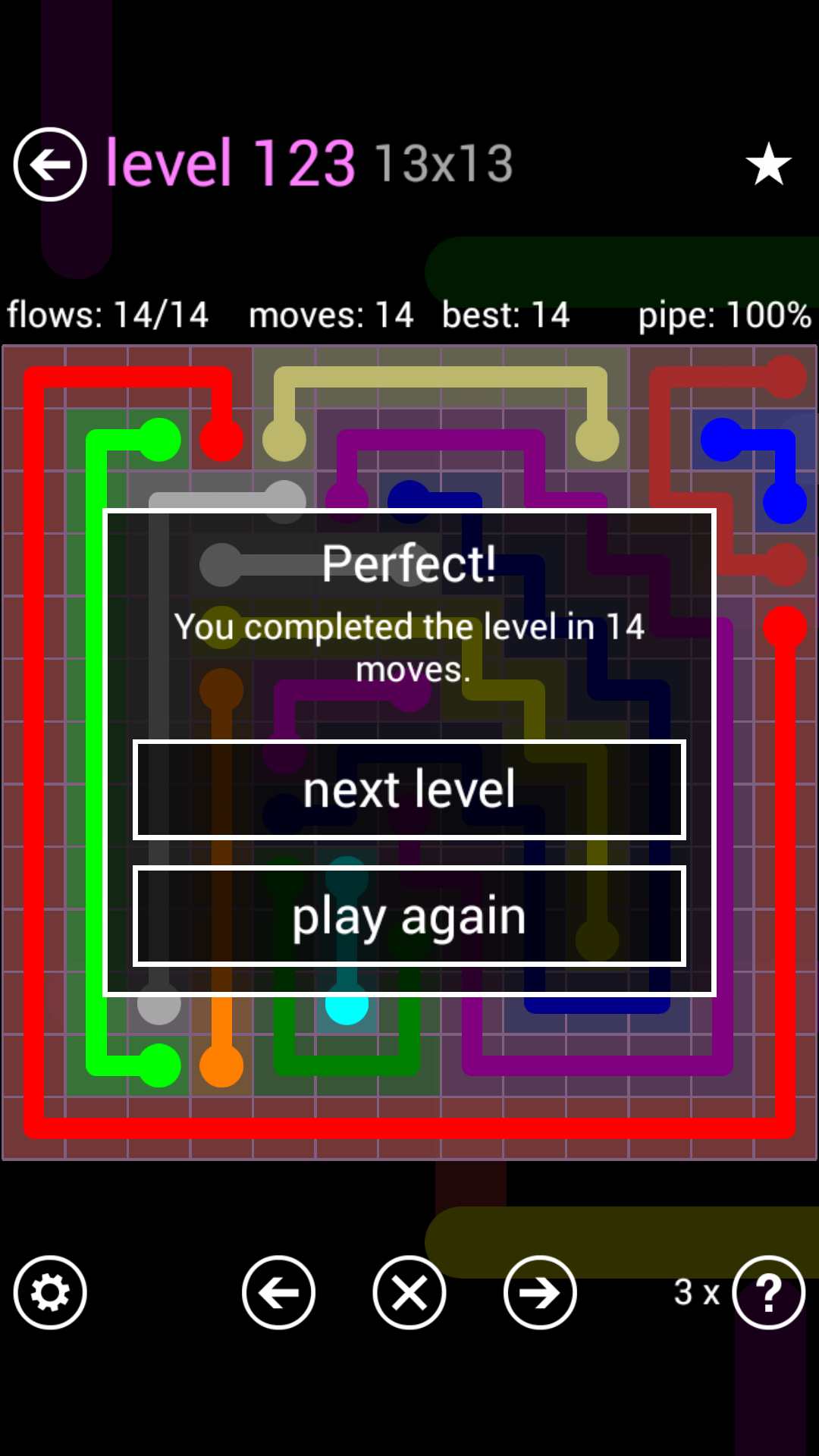Screen dimensions: 819x1456
Task: Go to previous level with left arrow
Action: (x=278, y=1292)
